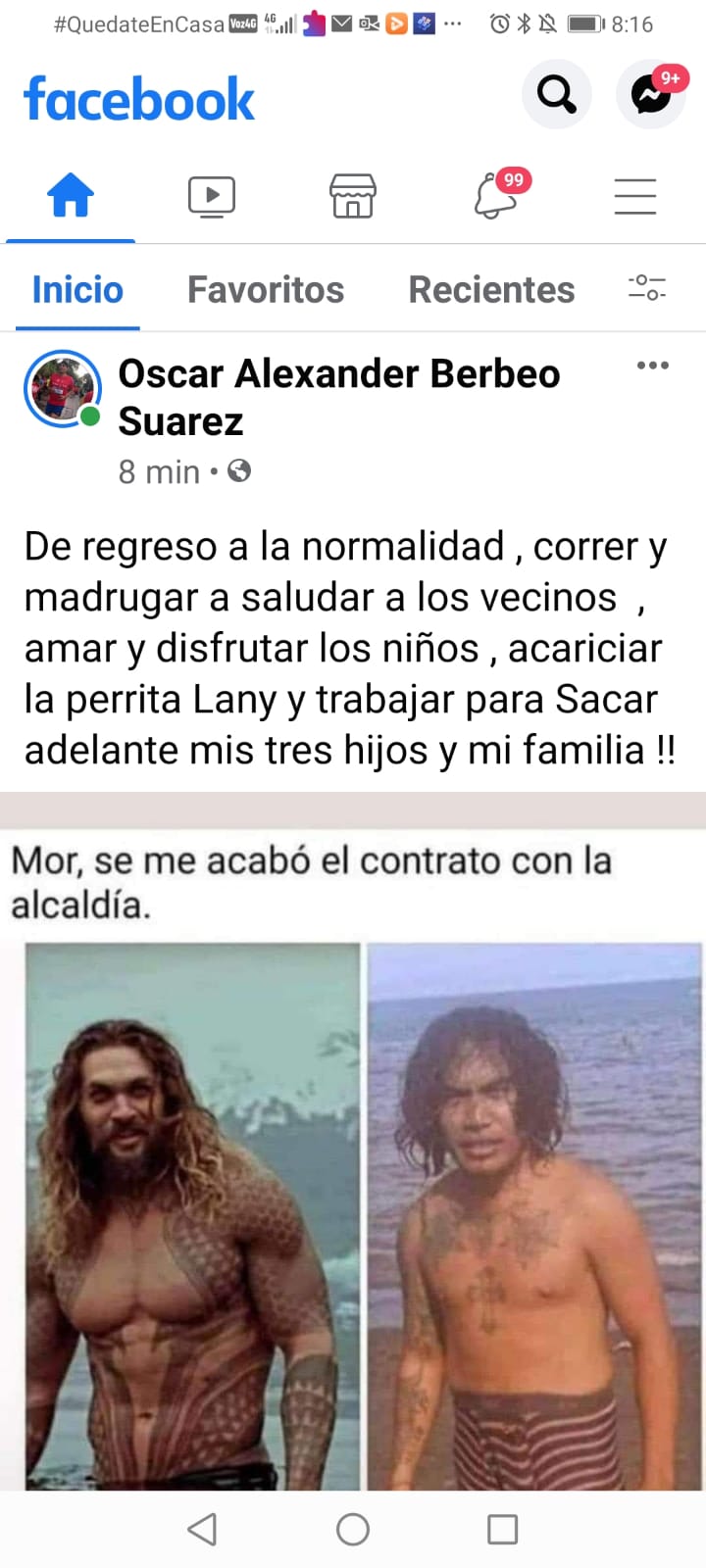Open Oscar Alexander Berbeo Suarez's profile picture

pyautogui.click(x=63, y=390)
